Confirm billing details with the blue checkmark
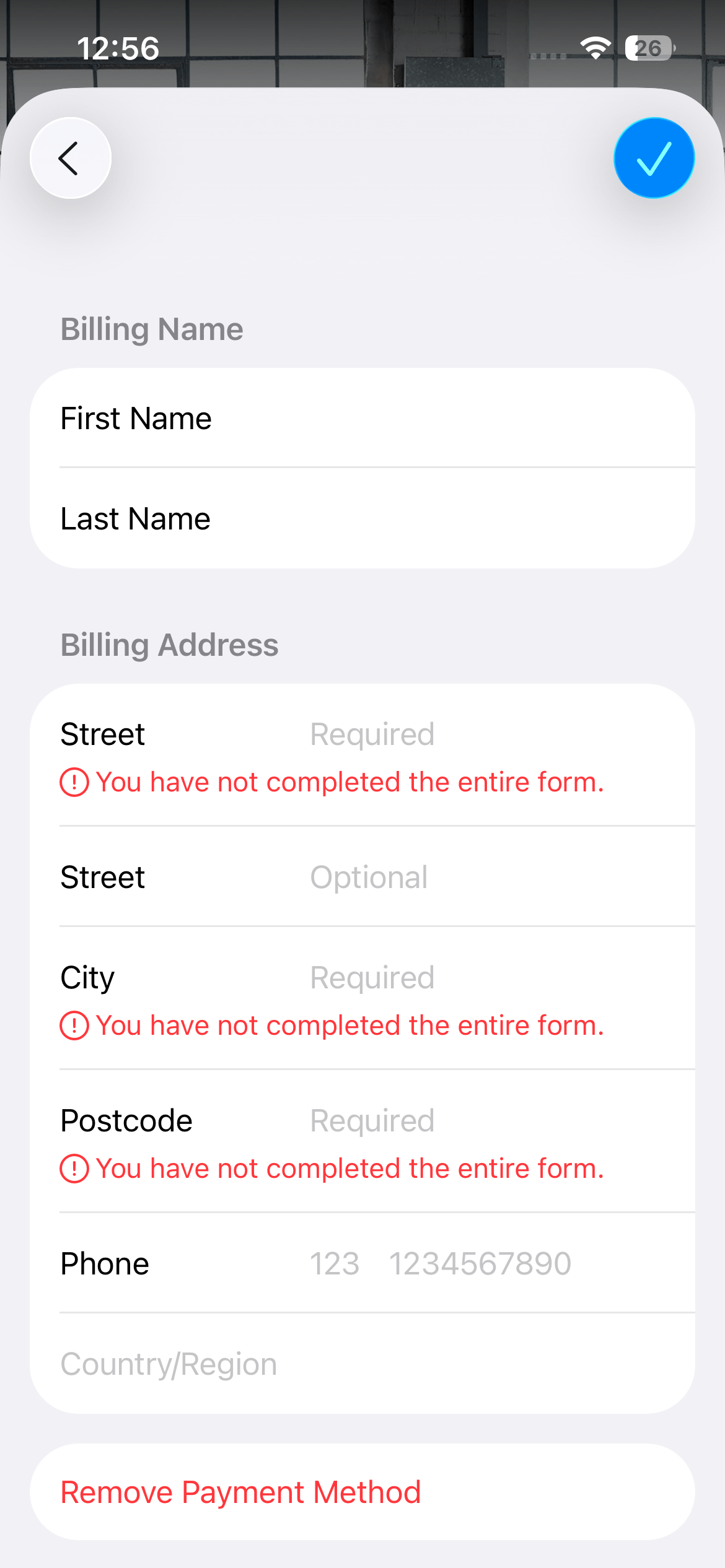 [x=654, y=158]
